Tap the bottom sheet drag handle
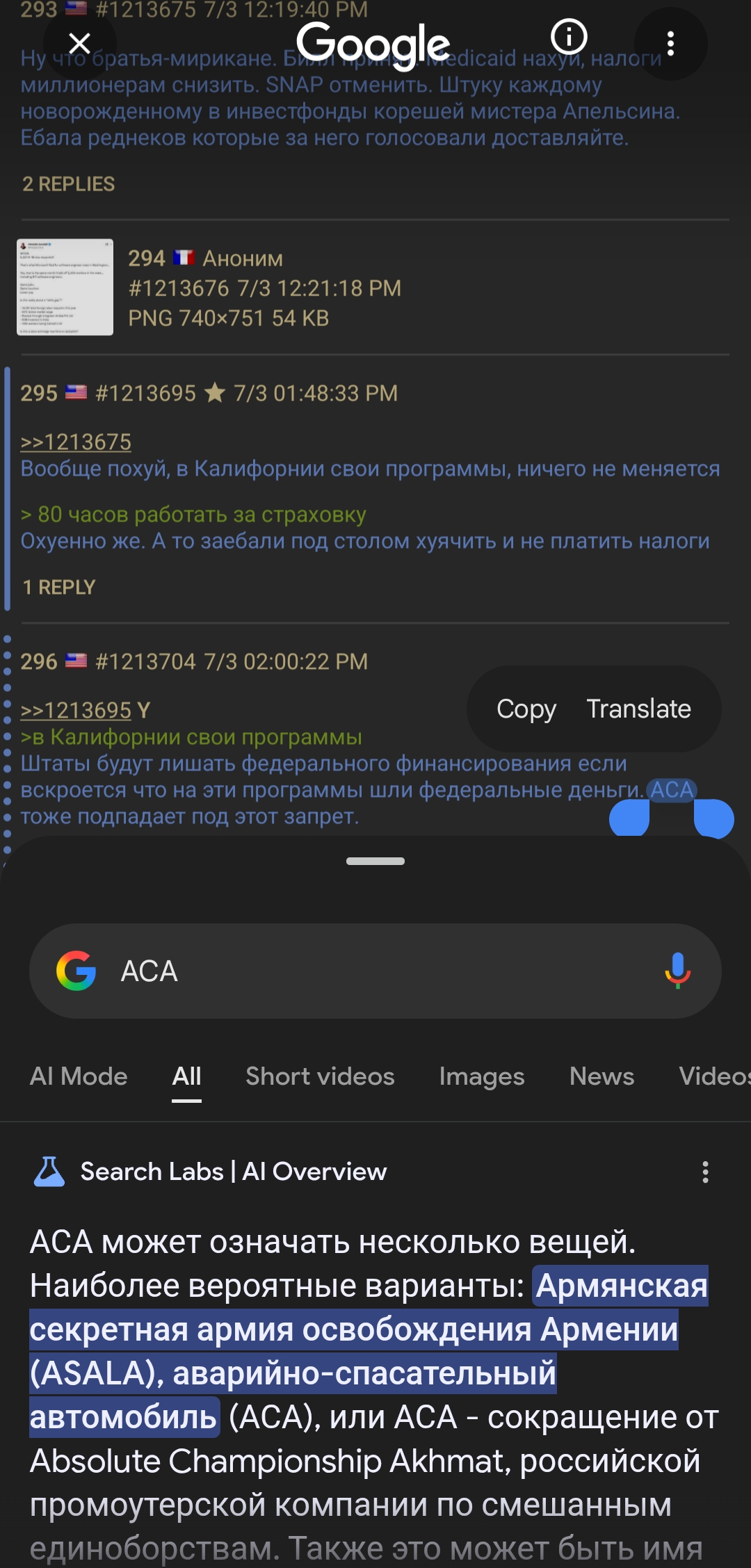751x1568 pixels. 375,861
